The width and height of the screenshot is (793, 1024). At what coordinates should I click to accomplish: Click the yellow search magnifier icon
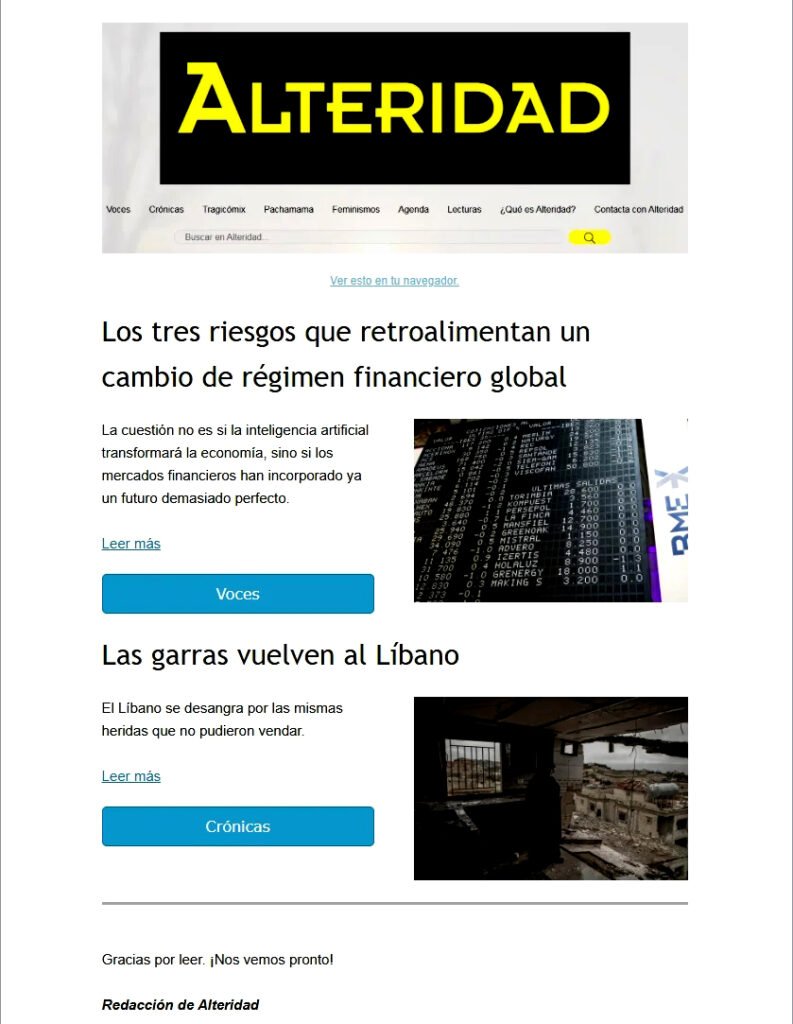[590, 237]
